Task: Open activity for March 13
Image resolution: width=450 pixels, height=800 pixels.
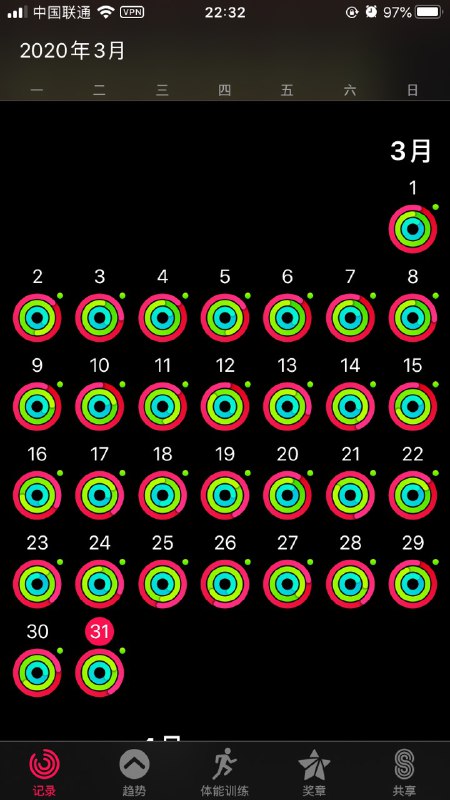Action: pos(288,407)
